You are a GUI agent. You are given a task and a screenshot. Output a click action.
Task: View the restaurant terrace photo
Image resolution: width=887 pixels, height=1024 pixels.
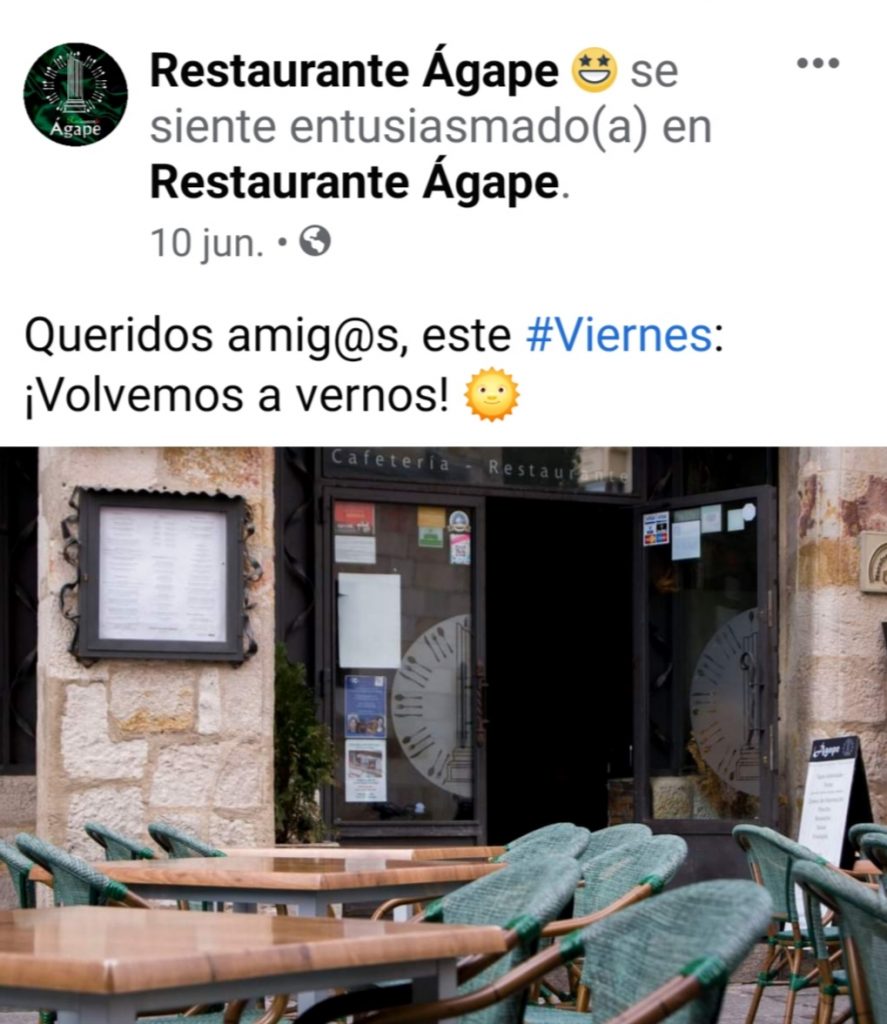[x=443, y=735]
